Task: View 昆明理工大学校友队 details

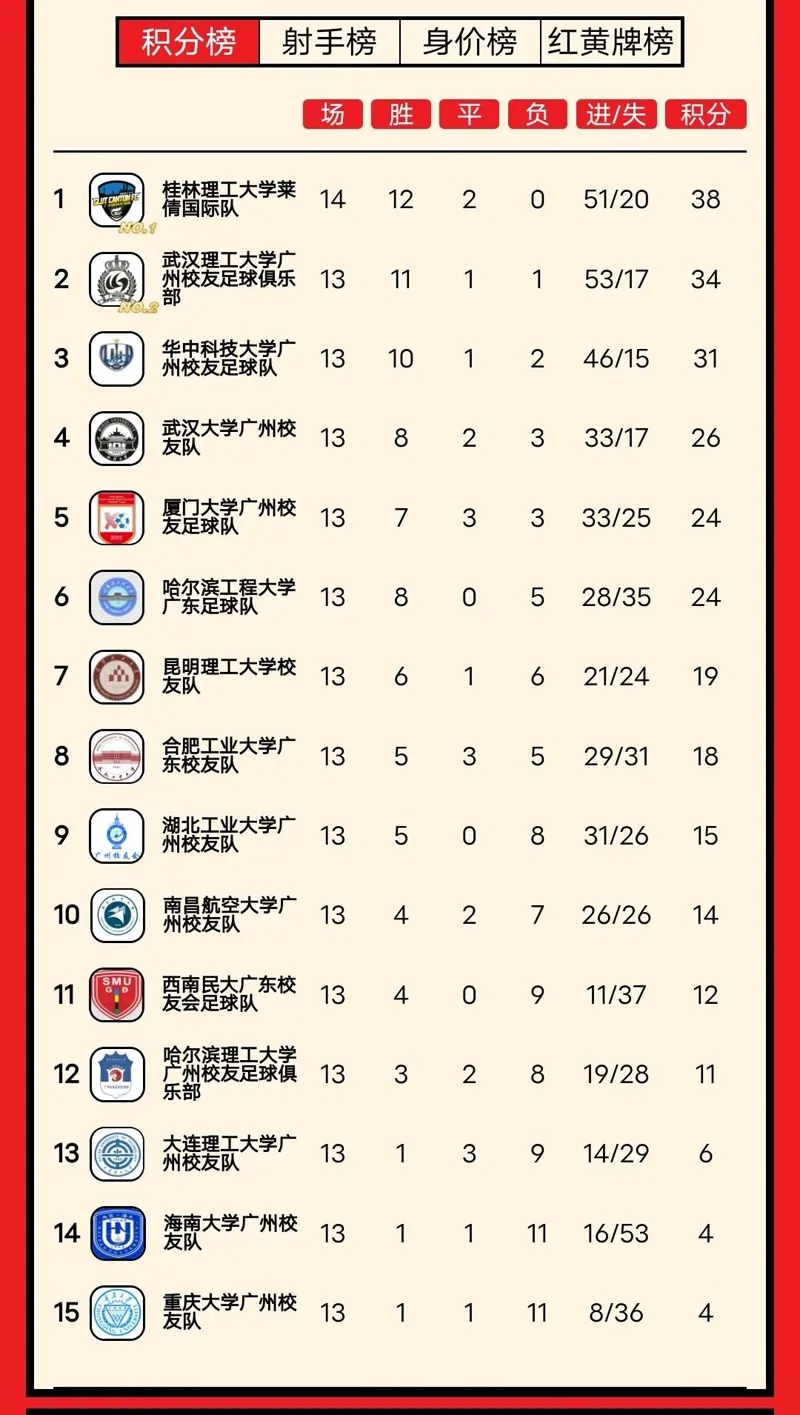Action: click(229, 676)
